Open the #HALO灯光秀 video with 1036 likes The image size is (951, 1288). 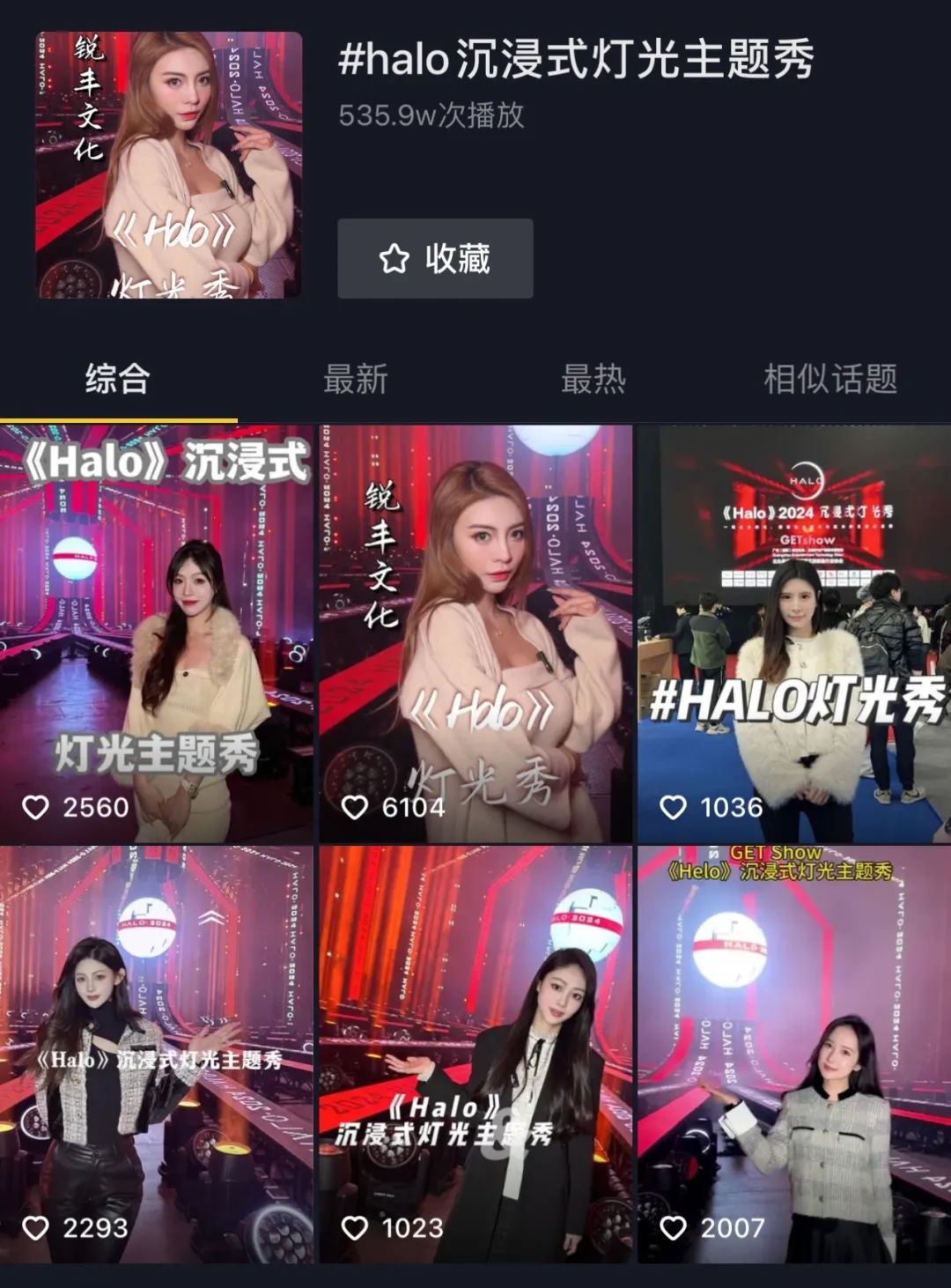(793, 634)
